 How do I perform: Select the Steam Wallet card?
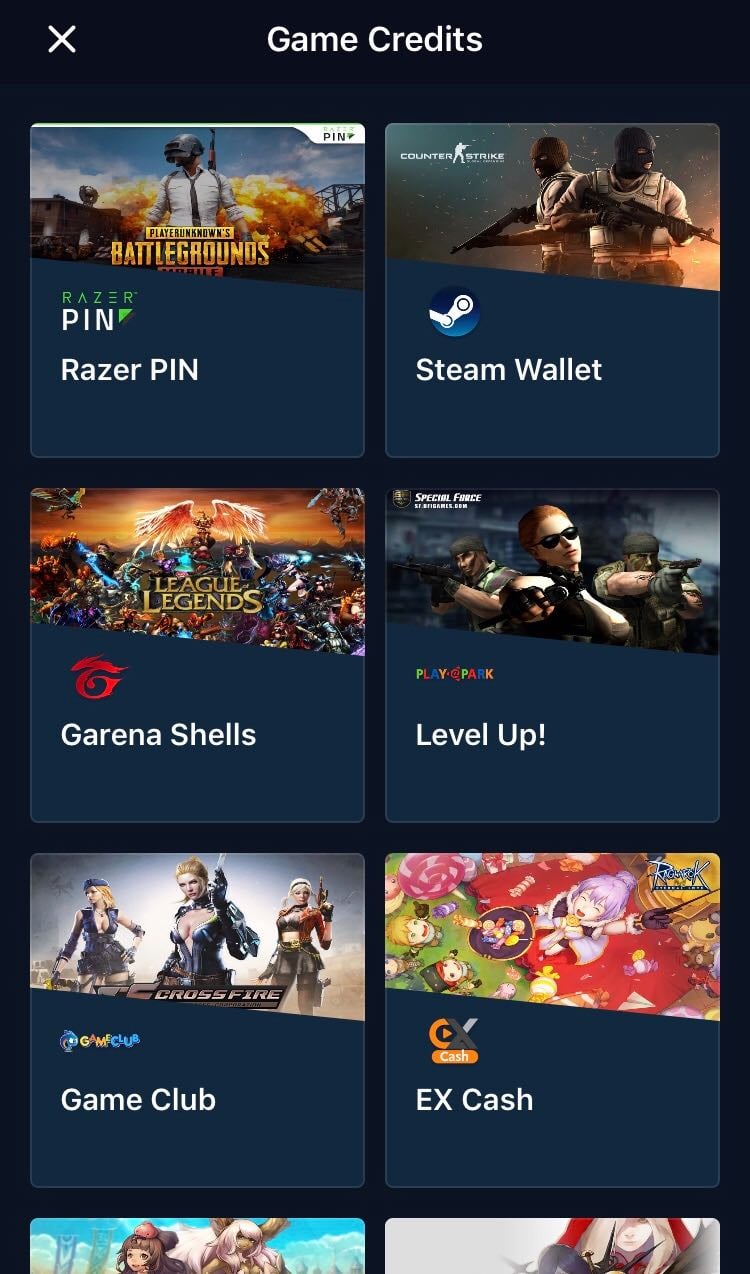[x=552, y=290]
